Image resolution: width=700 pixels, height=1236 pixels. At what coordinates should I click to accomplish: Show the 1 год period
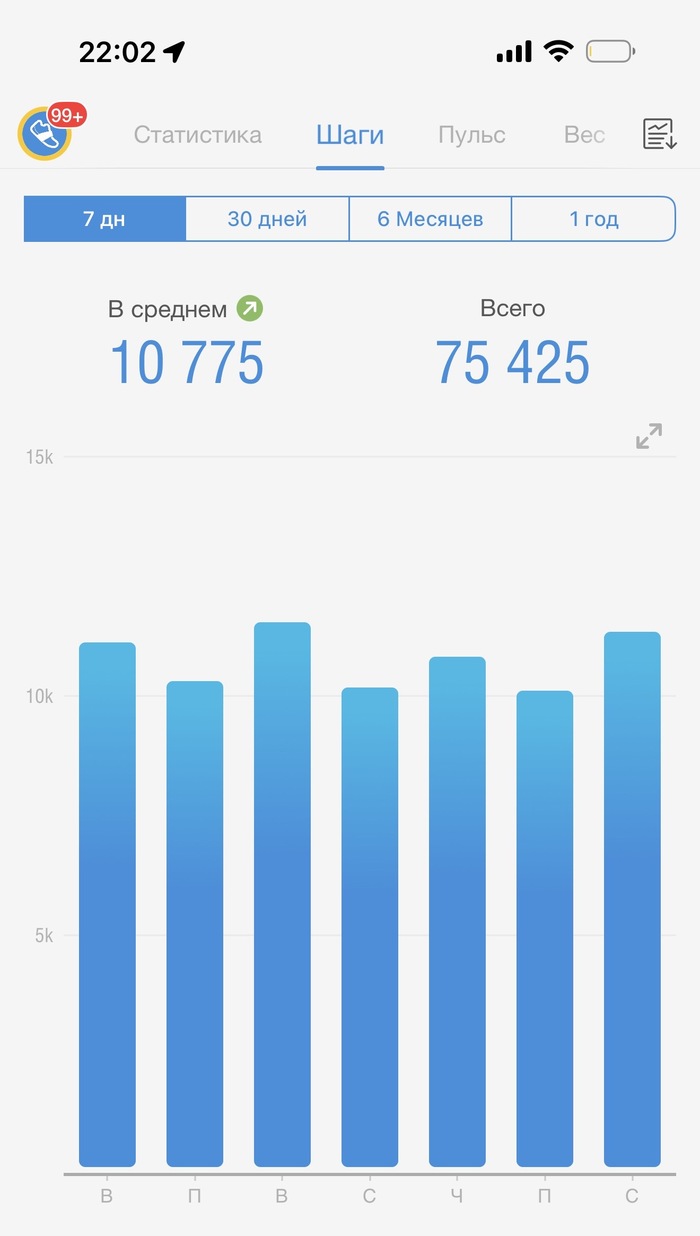(x=593, y=219)
